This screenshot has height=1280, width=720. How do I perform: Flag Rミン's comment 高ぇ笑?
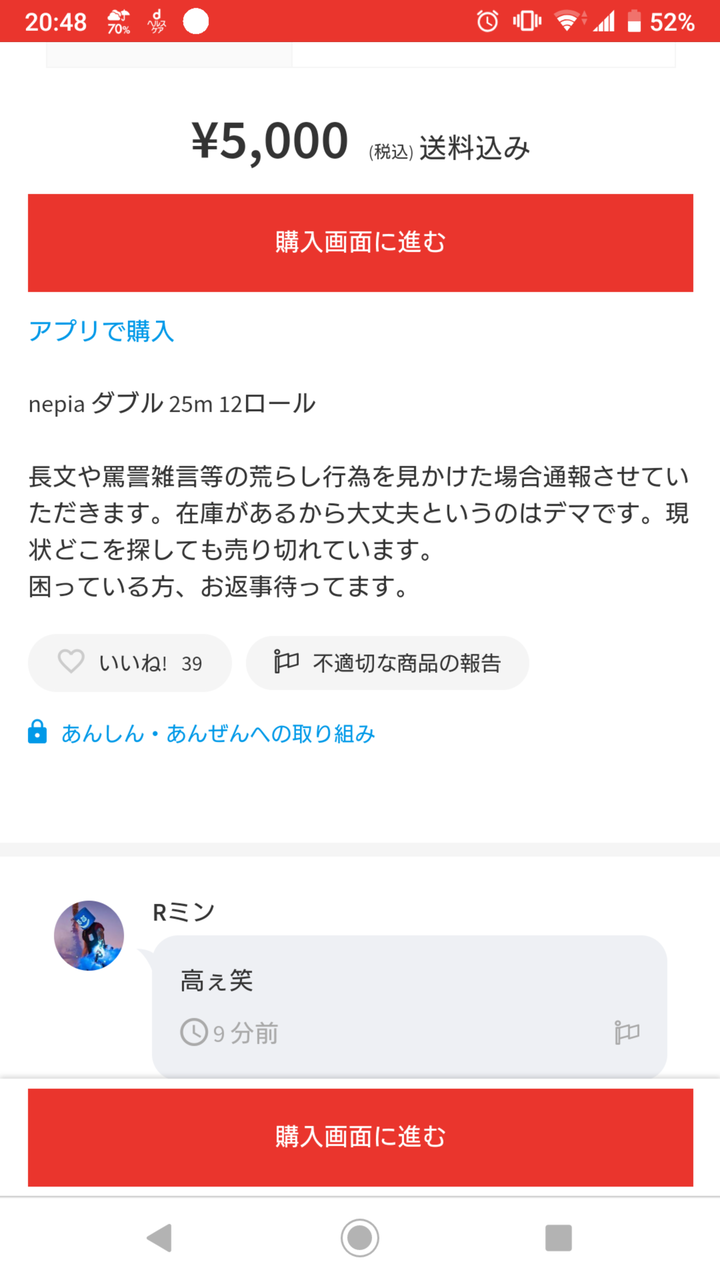pos(627,1032)
